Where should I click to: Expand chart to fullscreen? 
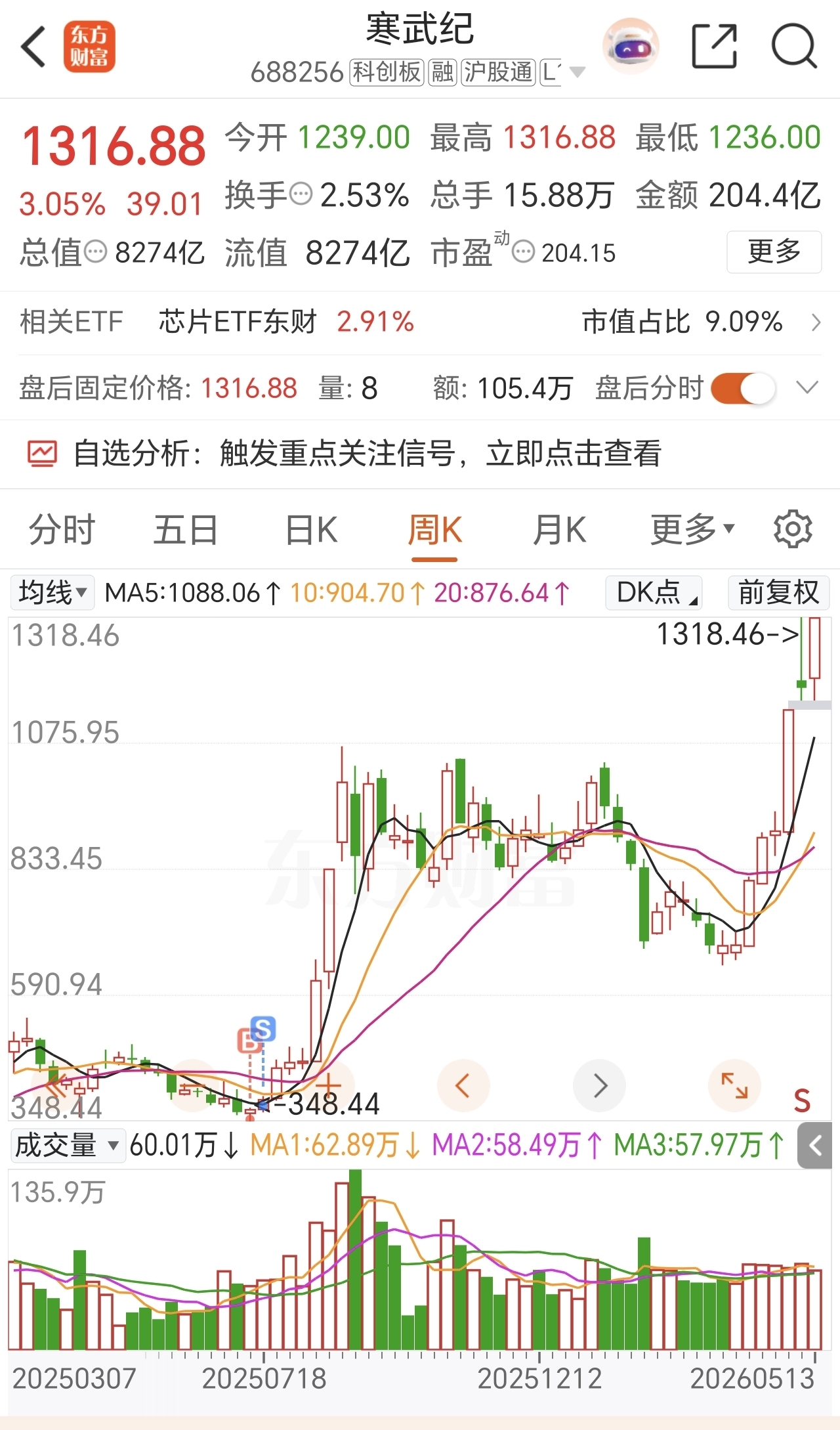point(734,1085)
